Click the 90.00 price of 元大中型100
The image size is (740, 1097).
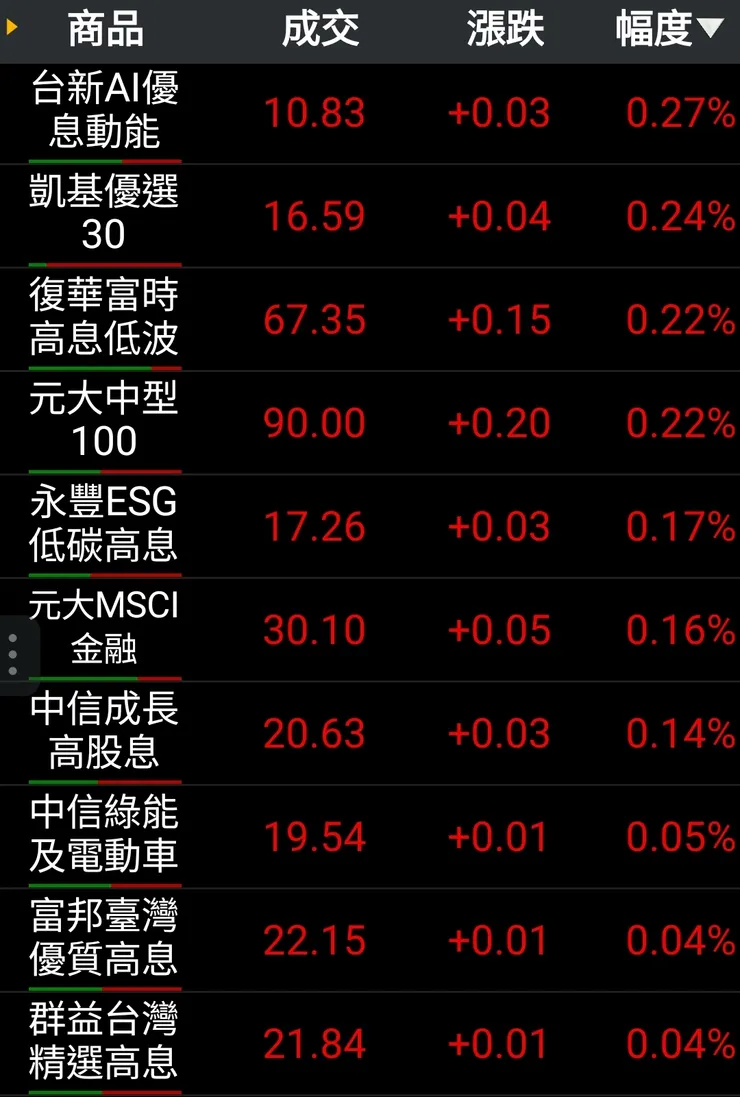pos(316,422)
